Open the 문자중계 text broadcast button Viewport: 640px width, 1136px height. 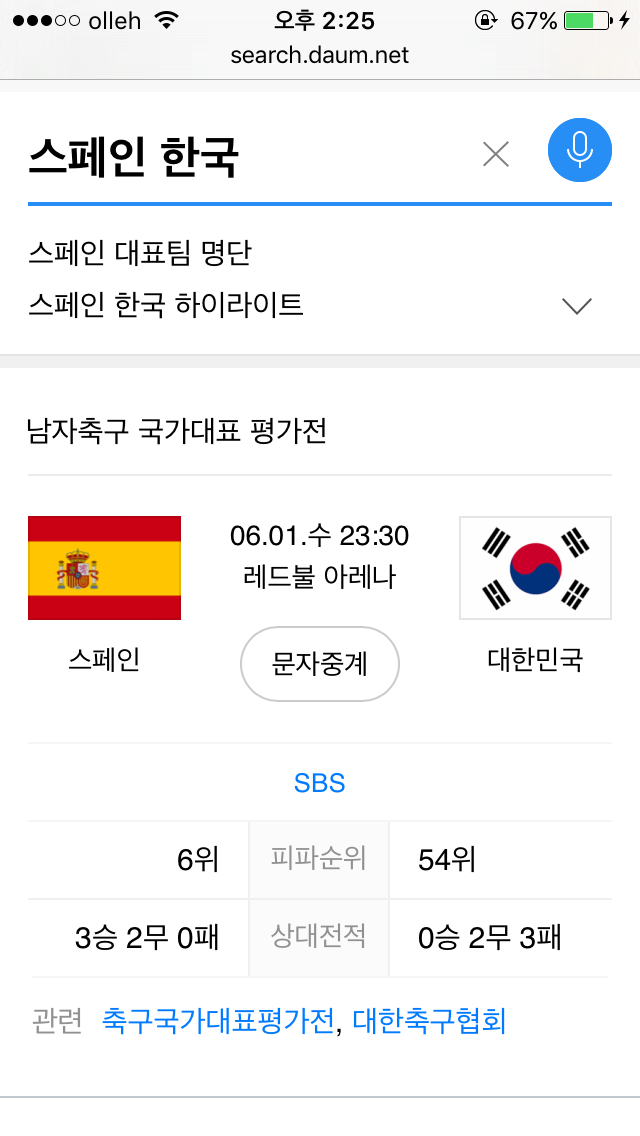pos(320,664)
